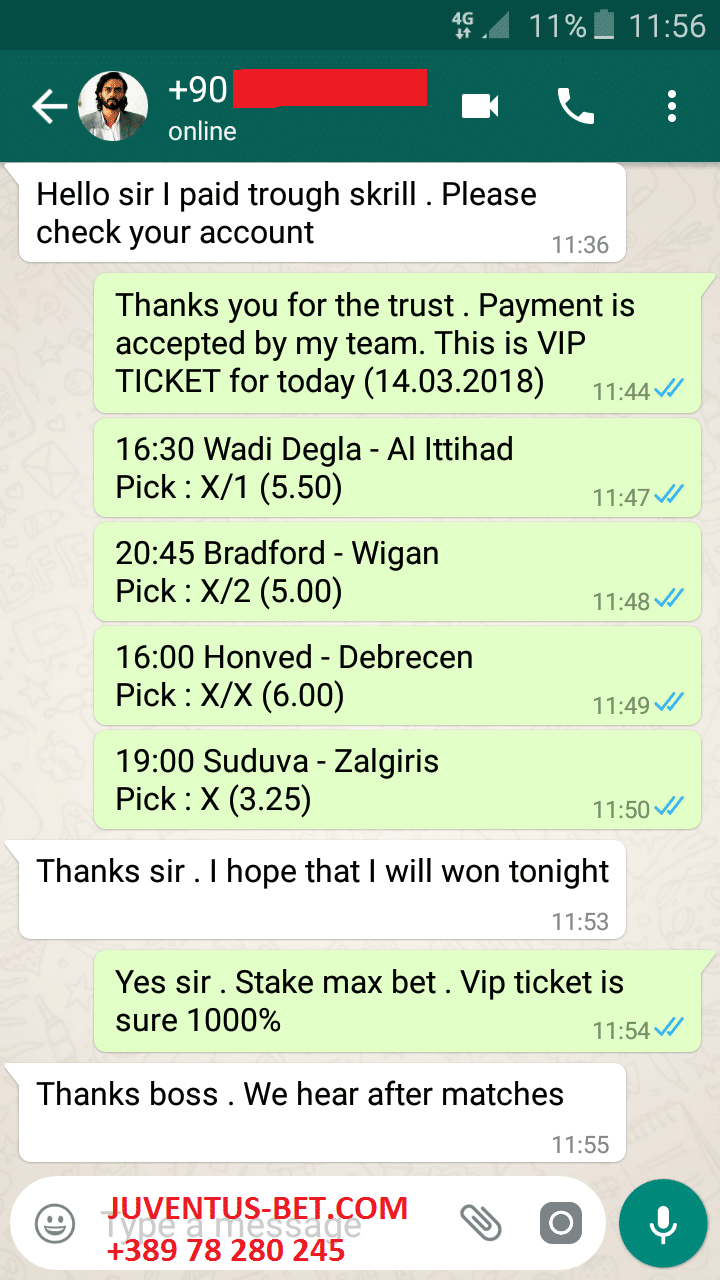Open the overflow menu
This screenshot has width=720, height=1280.
point(672,106)
